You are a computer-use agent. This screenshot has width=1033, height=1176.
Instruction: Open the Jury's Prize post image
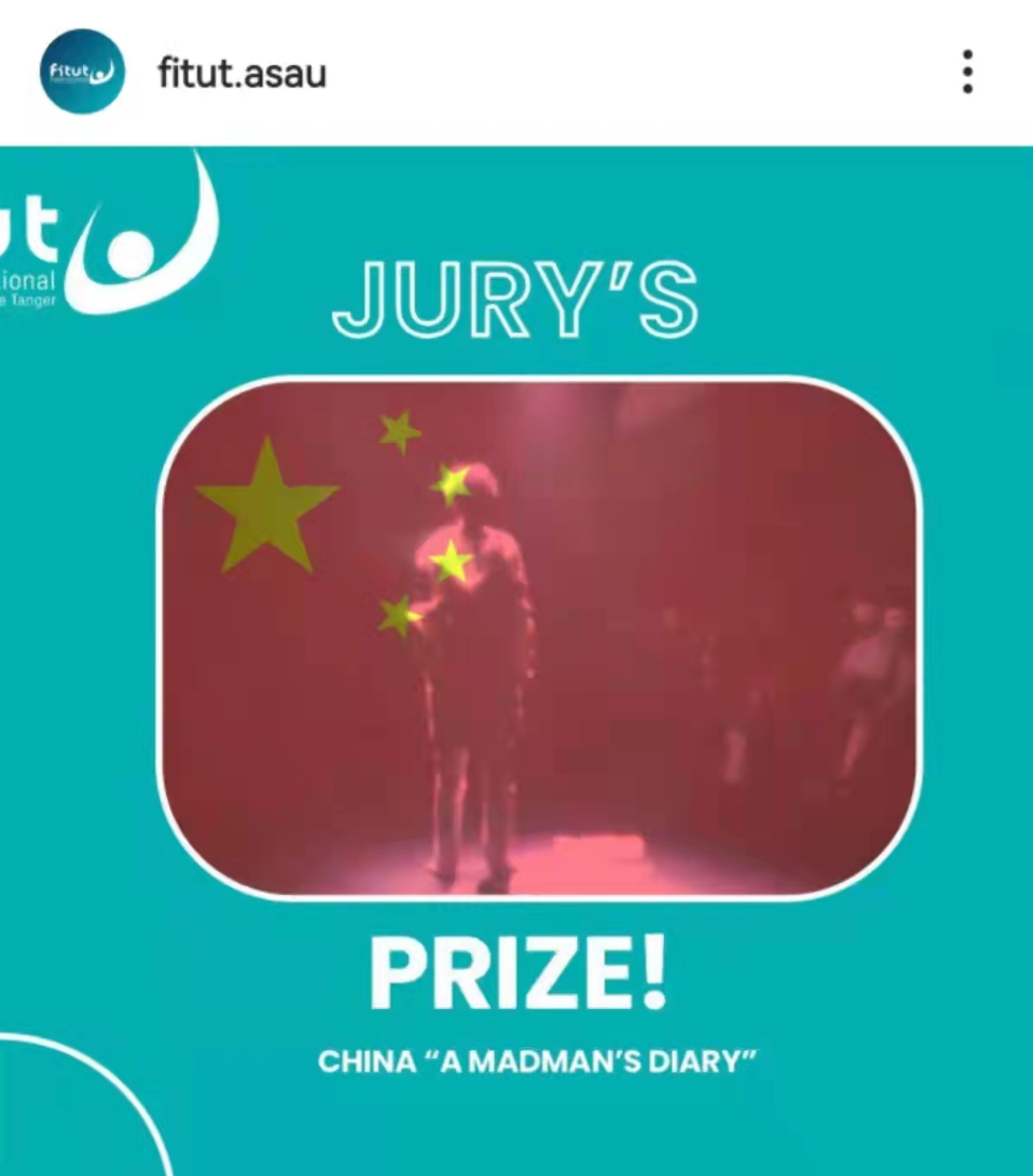point(539,638)
